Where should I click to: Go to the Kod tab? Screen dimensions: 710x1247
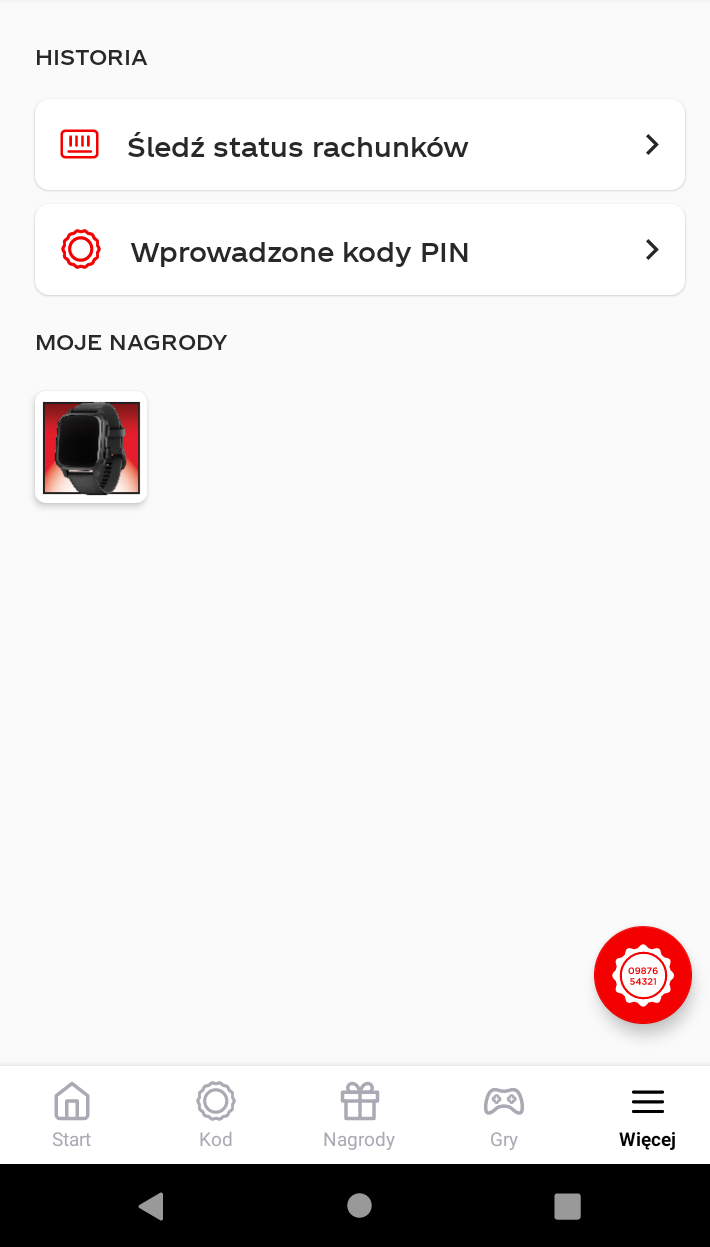pyautogui.click(x=215, y=1115)
